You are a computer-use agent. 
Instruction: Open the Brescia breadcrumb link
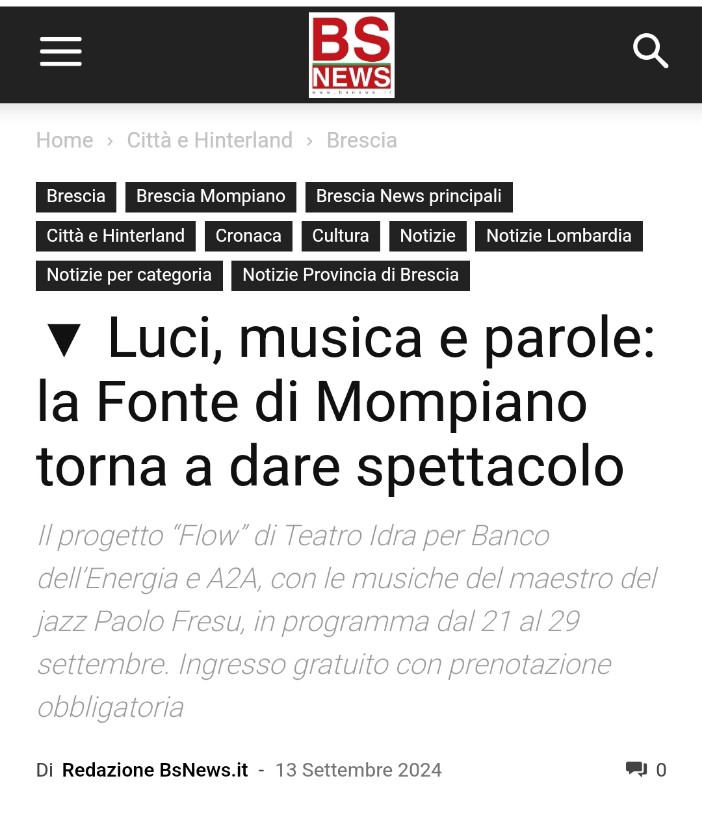tap(362, 141)
